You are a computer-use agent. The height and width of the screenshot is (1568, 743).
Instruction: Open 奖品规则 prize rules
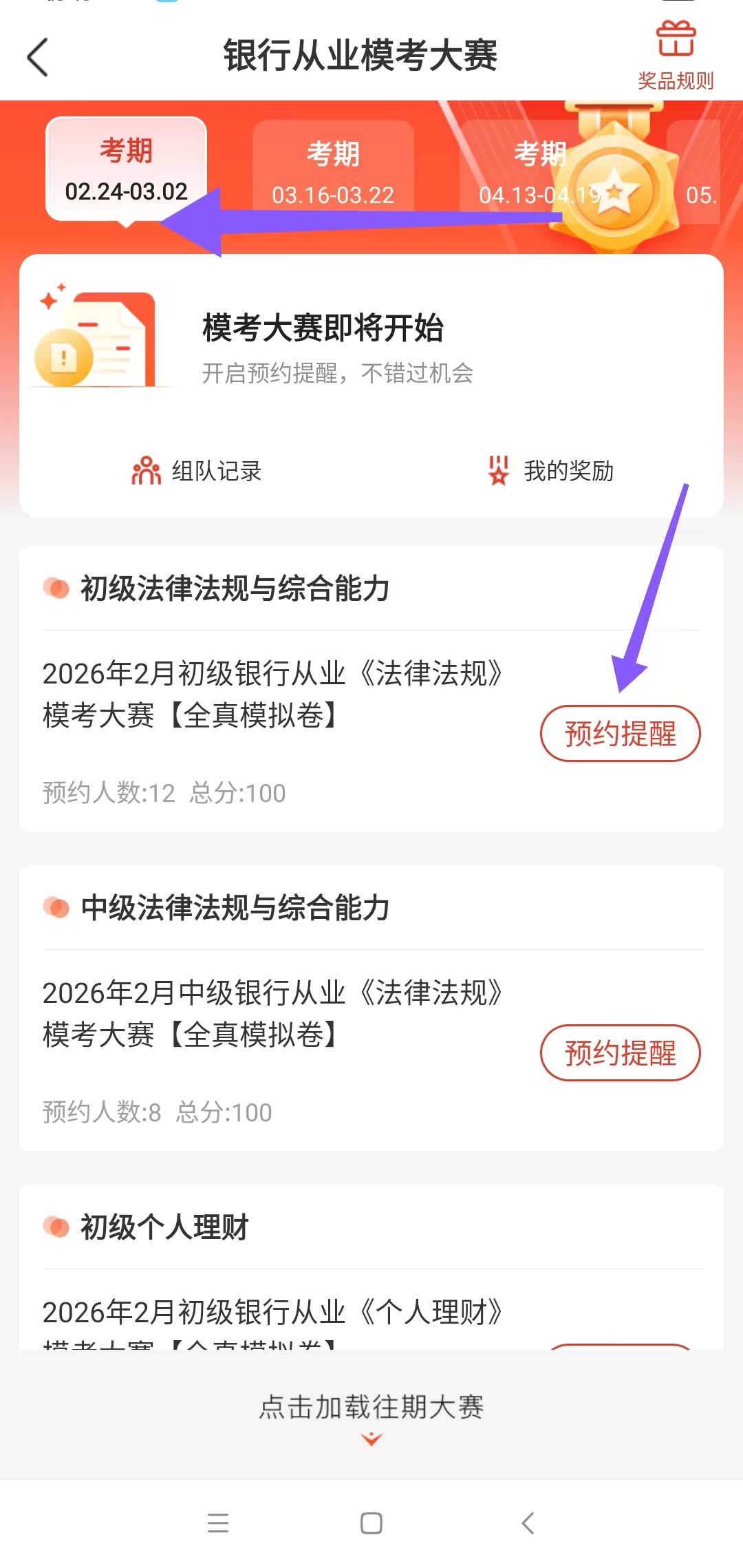[676, 55]
